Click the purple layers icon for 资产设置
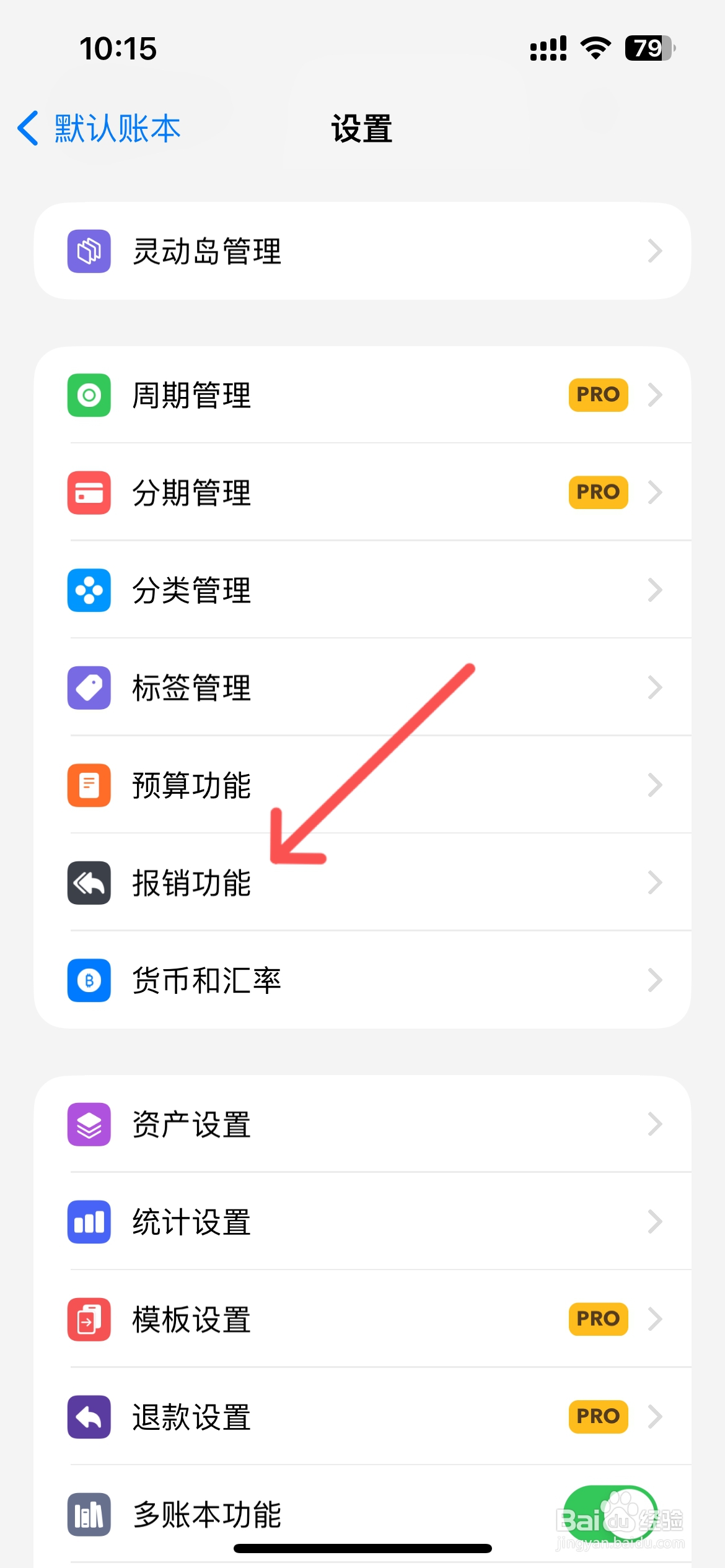Image resolution: width=725 pixels, height=1568 pixels. tap(88, 1124)
